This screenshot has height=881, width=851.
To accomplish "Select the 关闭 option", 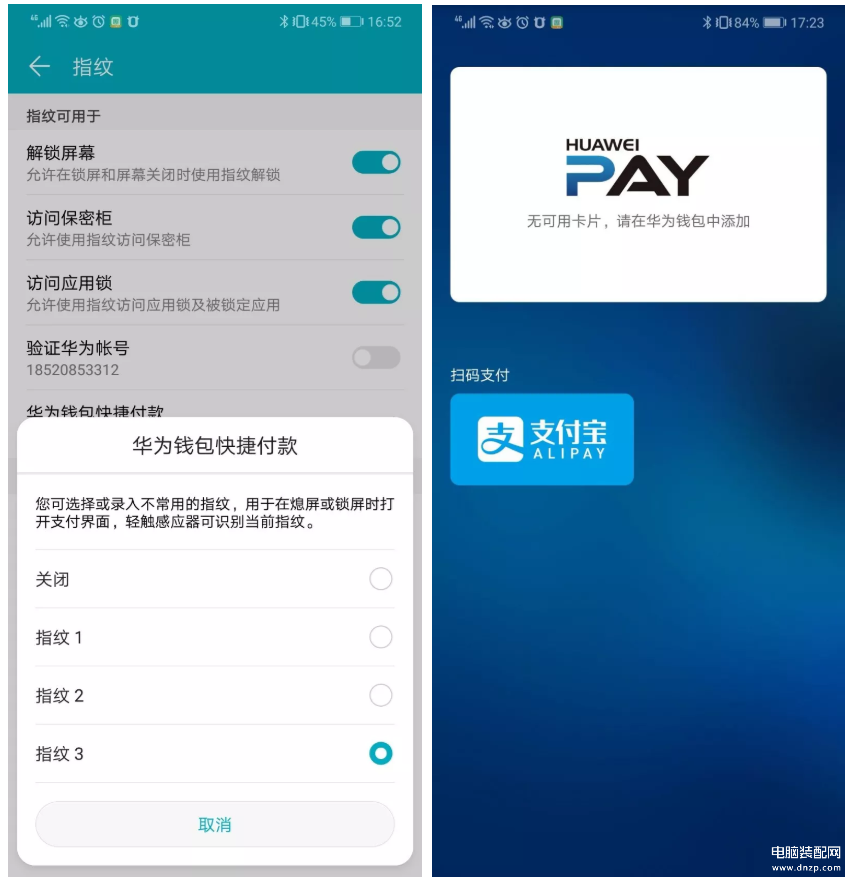I will coord(380,579).
